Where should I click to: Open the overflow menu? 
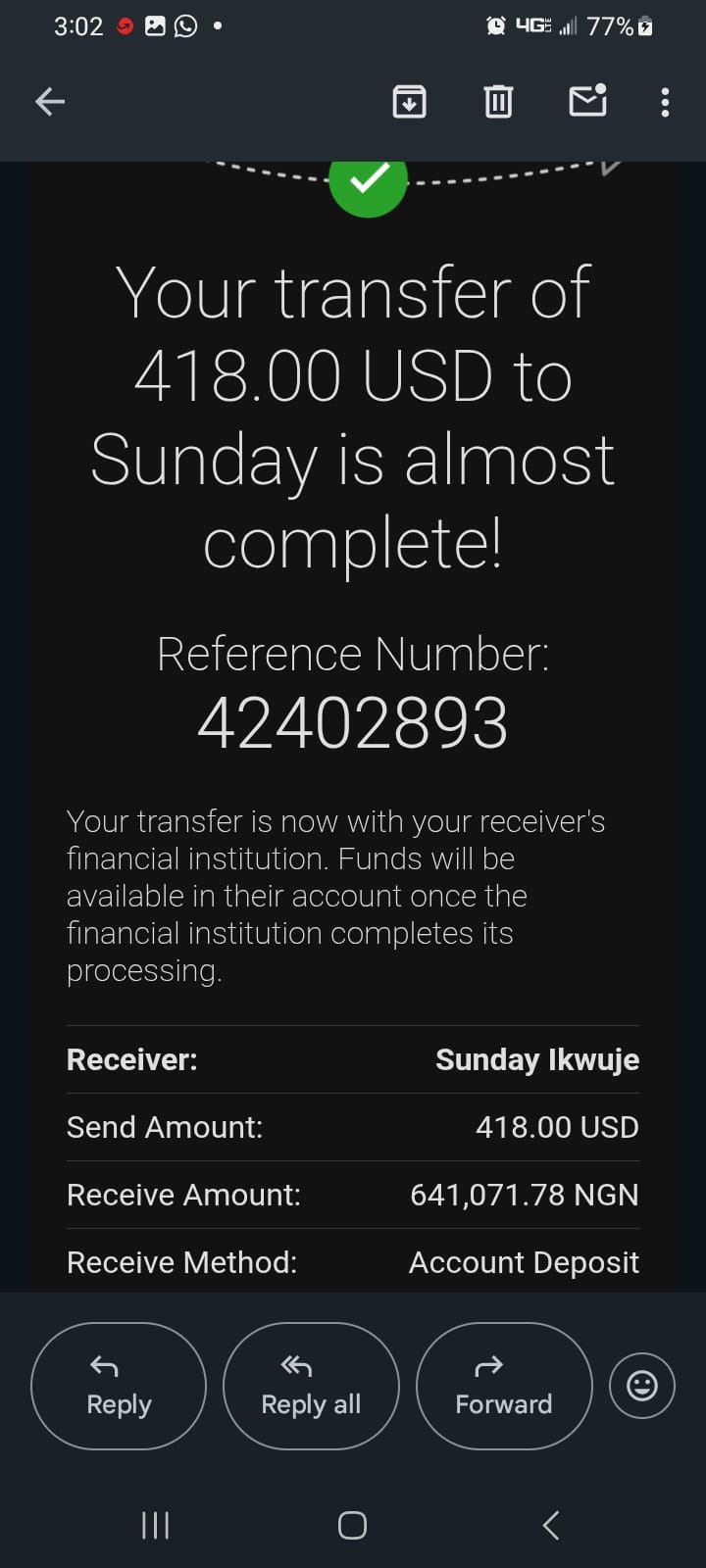665,102
